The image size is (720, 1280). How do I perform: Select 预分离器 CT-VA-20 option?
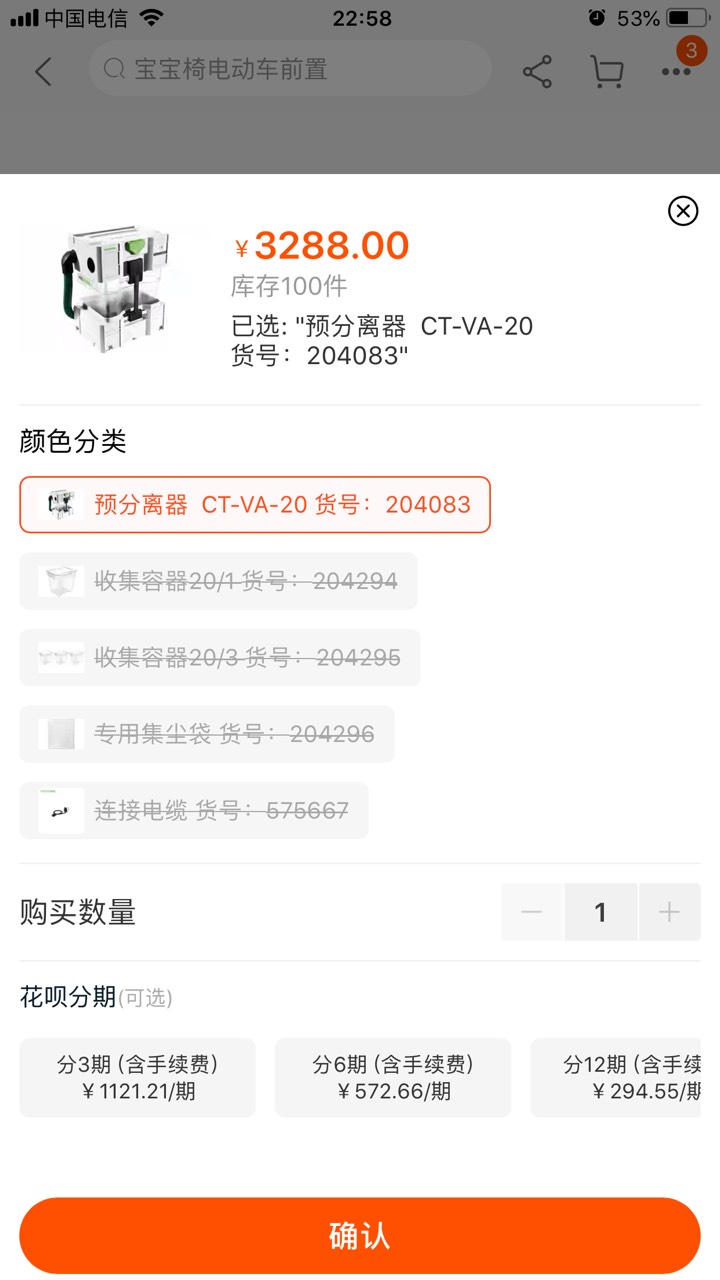coord(255,504)
